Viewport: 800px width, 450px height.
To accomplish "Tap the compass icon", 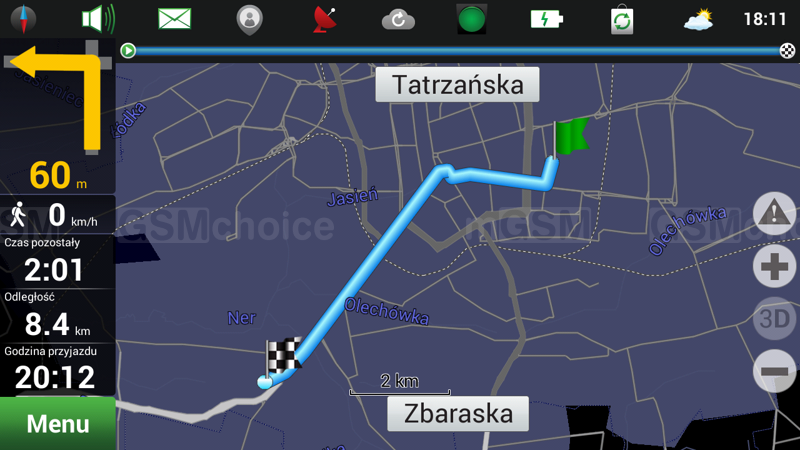I will tap(22, 18).
